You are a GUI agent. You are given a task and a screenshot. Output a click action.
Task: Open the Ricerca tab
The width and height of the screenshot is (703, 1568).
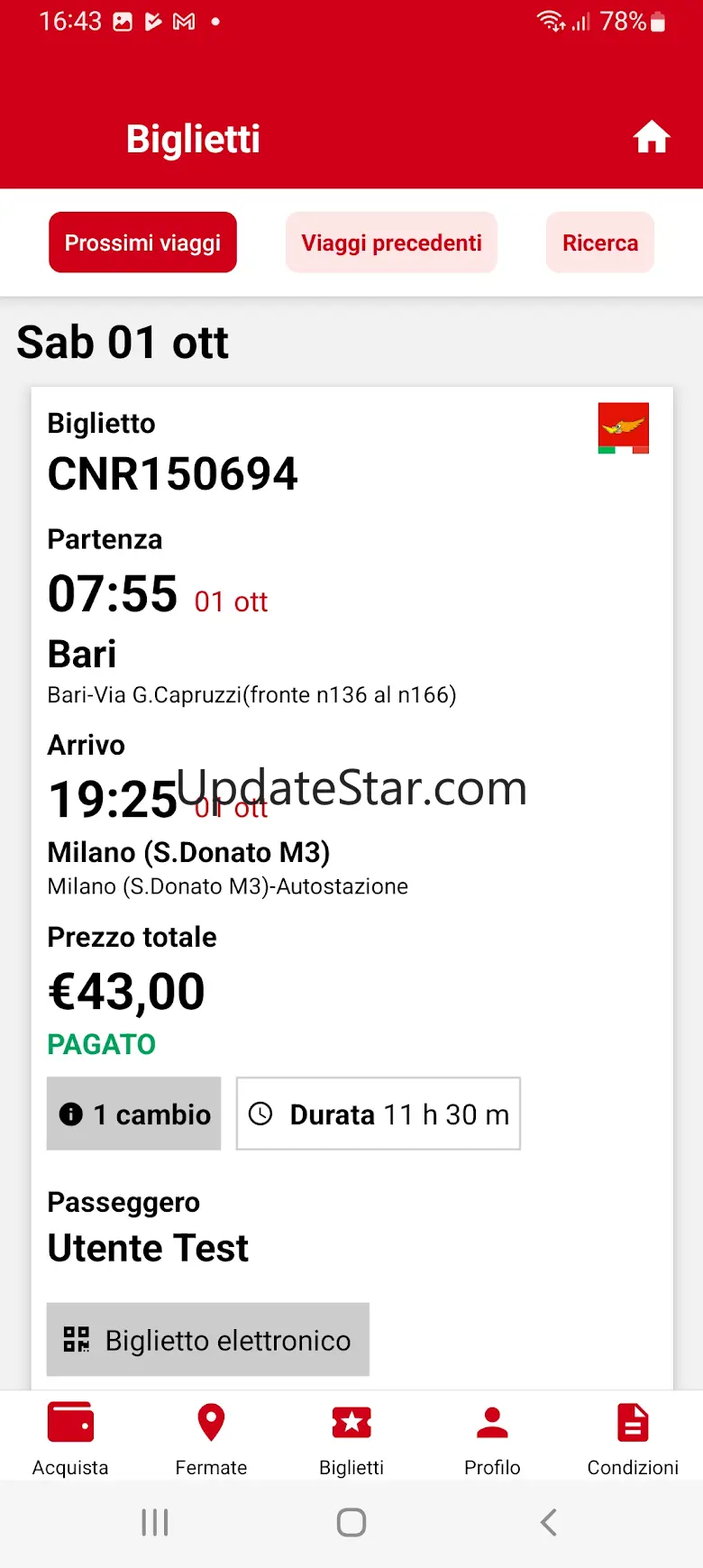[599, 243]
